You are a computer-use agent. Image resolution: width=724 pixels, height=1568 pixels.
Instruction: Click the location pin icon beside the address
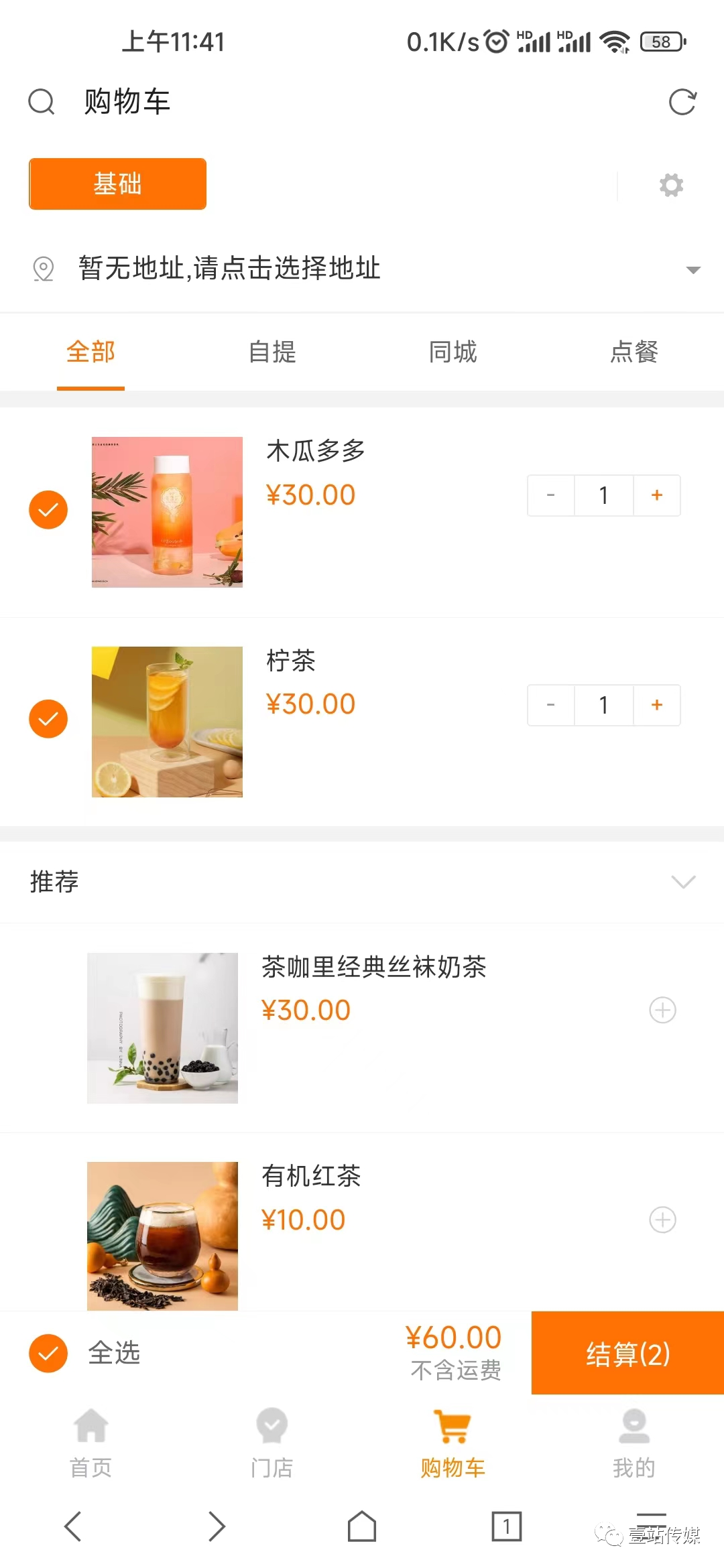point(42,269)
